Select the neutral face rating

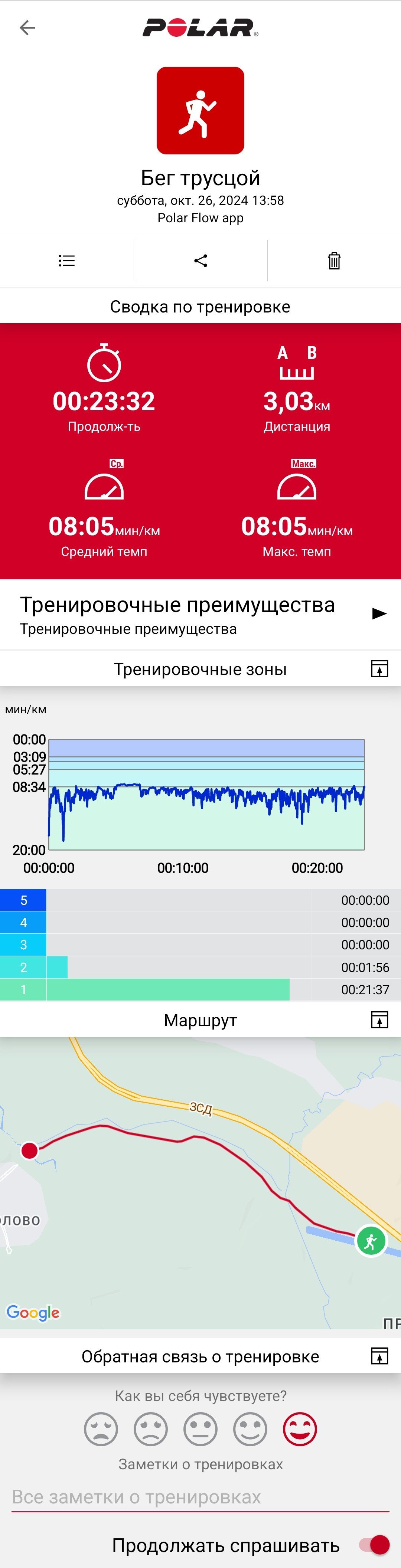click(x=200, y=1428)
